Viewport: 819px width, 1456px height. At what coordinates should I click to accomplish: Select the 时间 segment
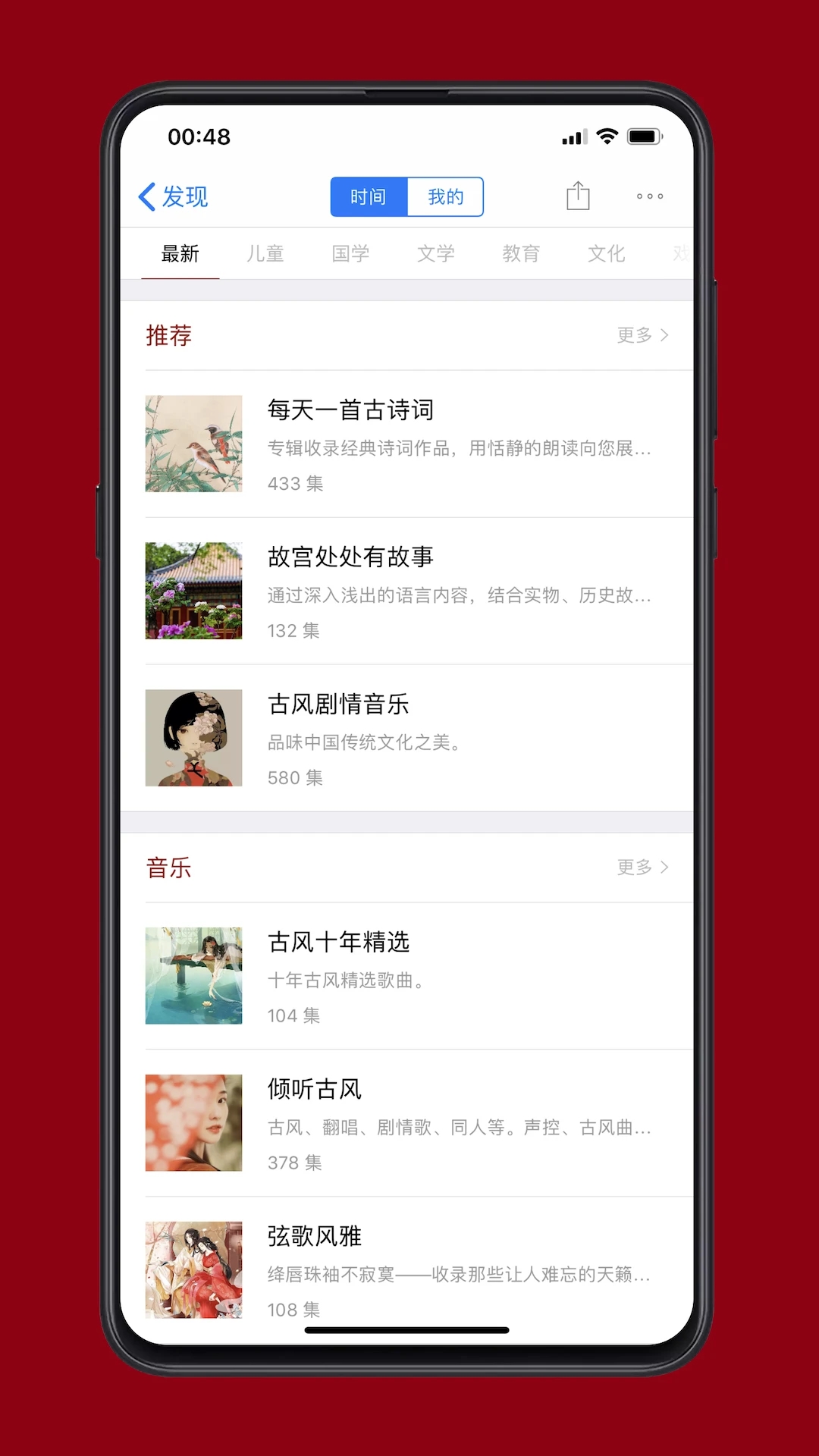point(369,197)
